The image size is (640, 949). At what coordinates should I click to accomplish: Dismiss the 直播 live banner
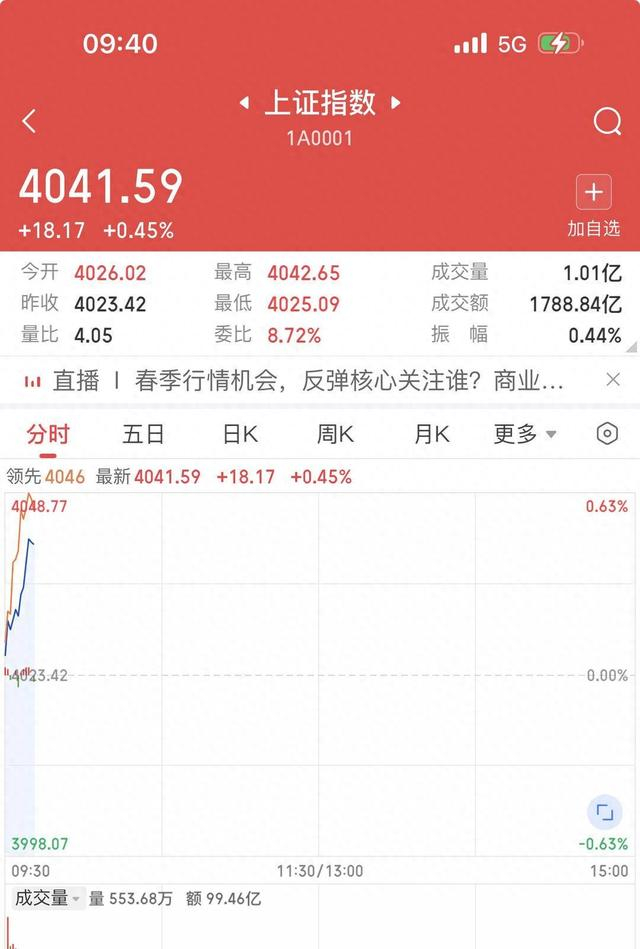coord(613,380)
